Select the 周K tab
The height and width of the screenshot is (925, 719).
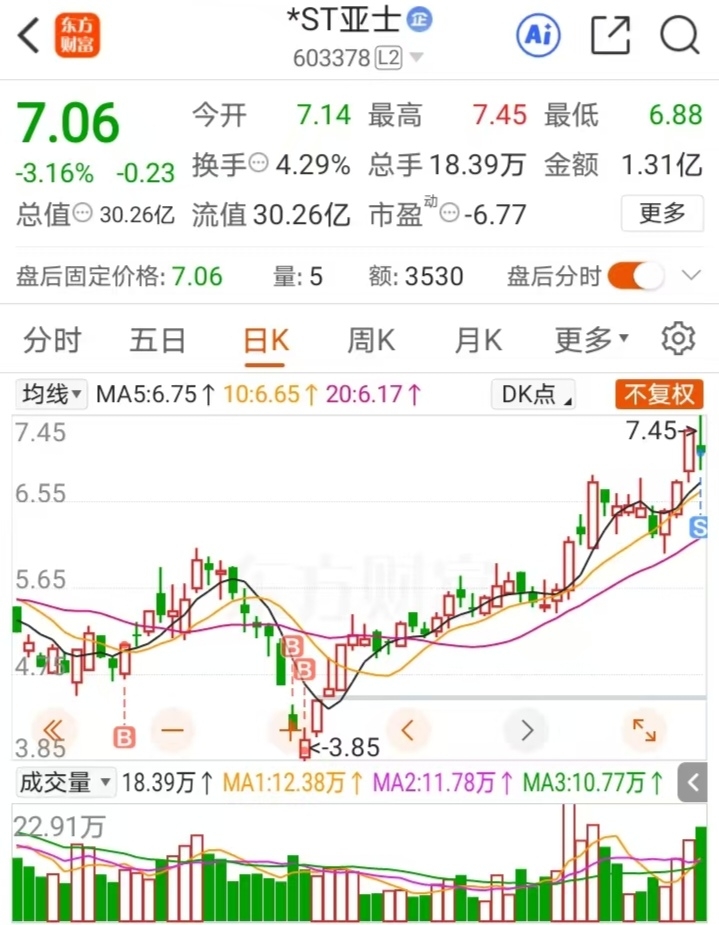point(370,341)
